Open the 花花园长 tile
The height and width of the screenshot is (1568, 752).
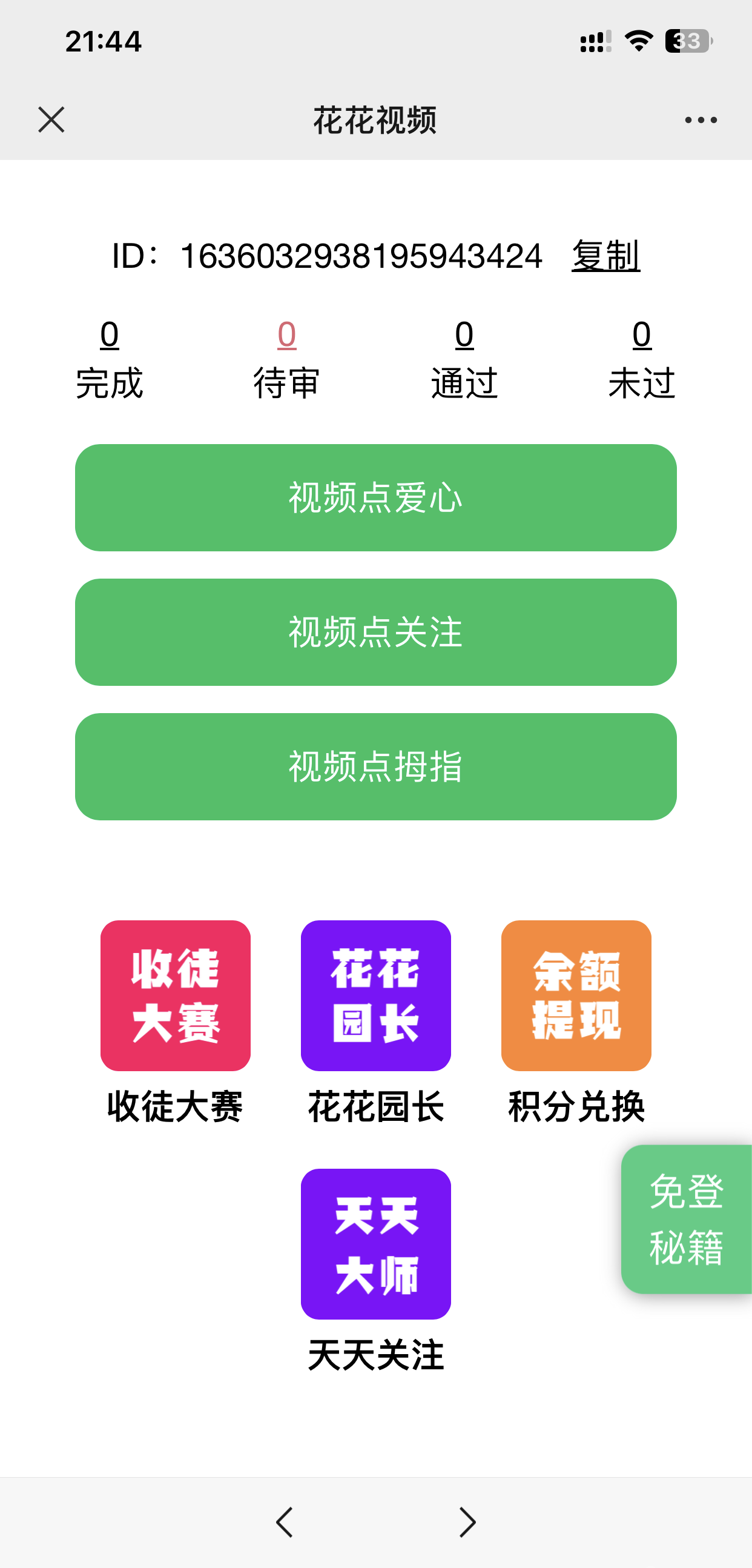[376, 996]
